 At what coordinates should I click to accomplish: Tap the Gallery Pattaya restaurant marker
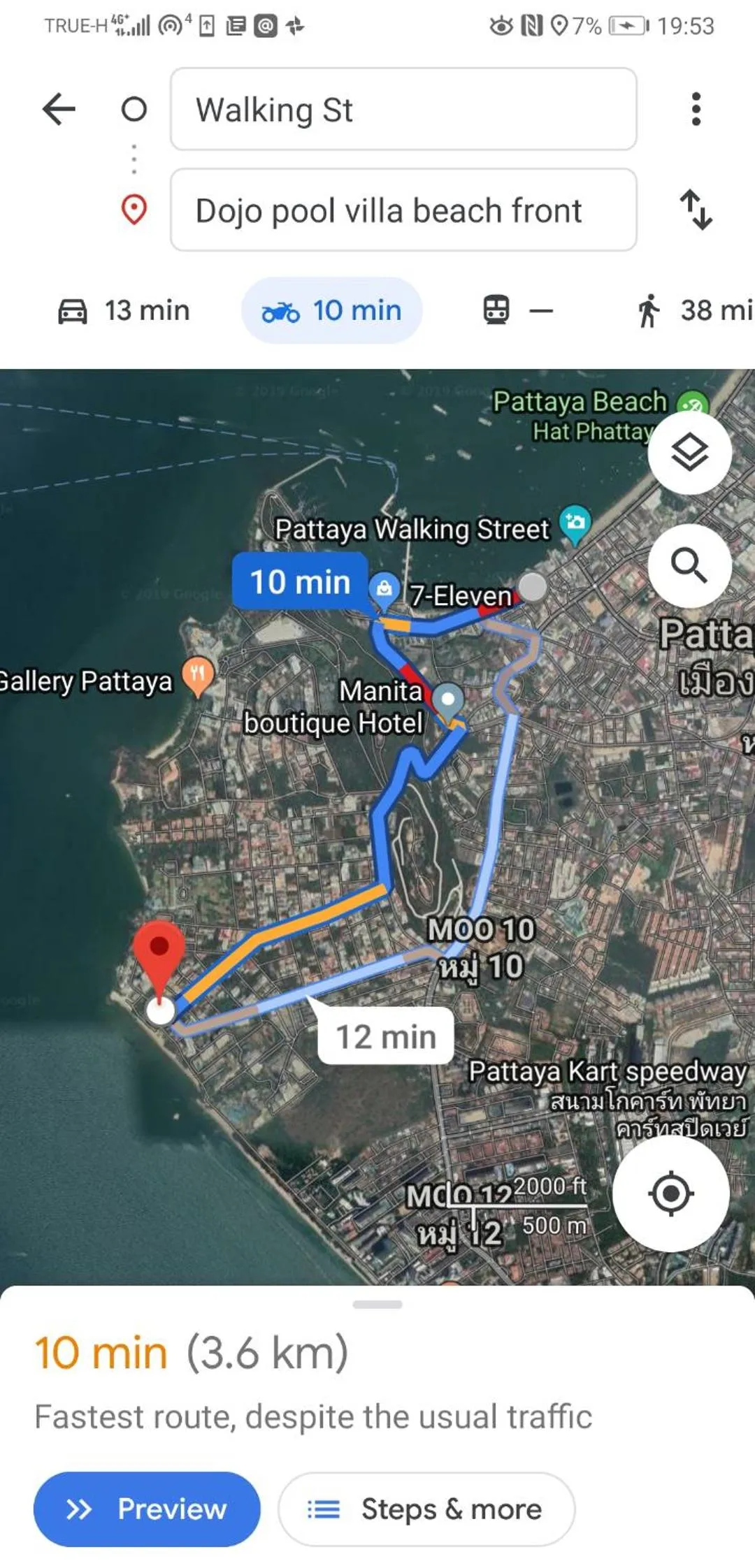[x=198, y=676]
